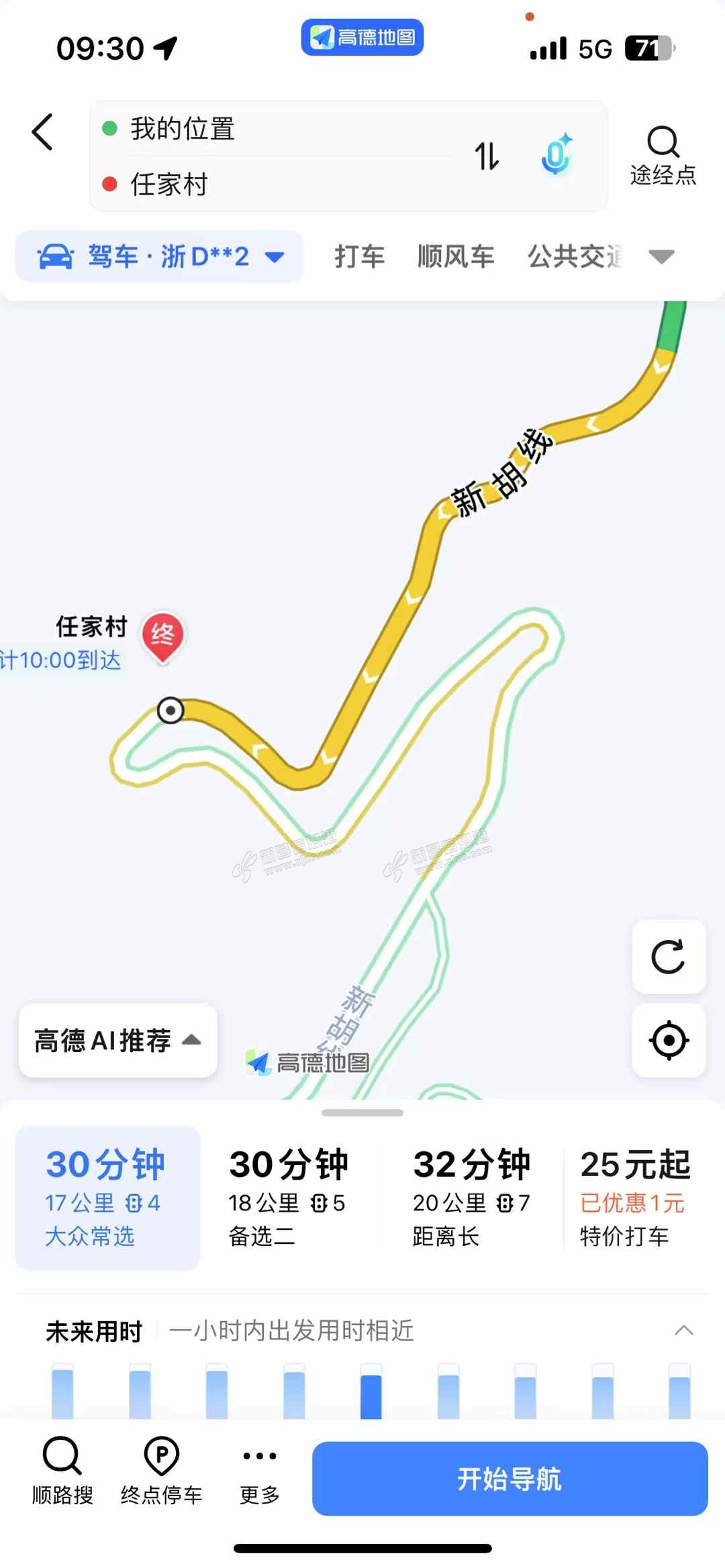
Task: Go back using the top-left arrow
Action: [x=42, y=132]
